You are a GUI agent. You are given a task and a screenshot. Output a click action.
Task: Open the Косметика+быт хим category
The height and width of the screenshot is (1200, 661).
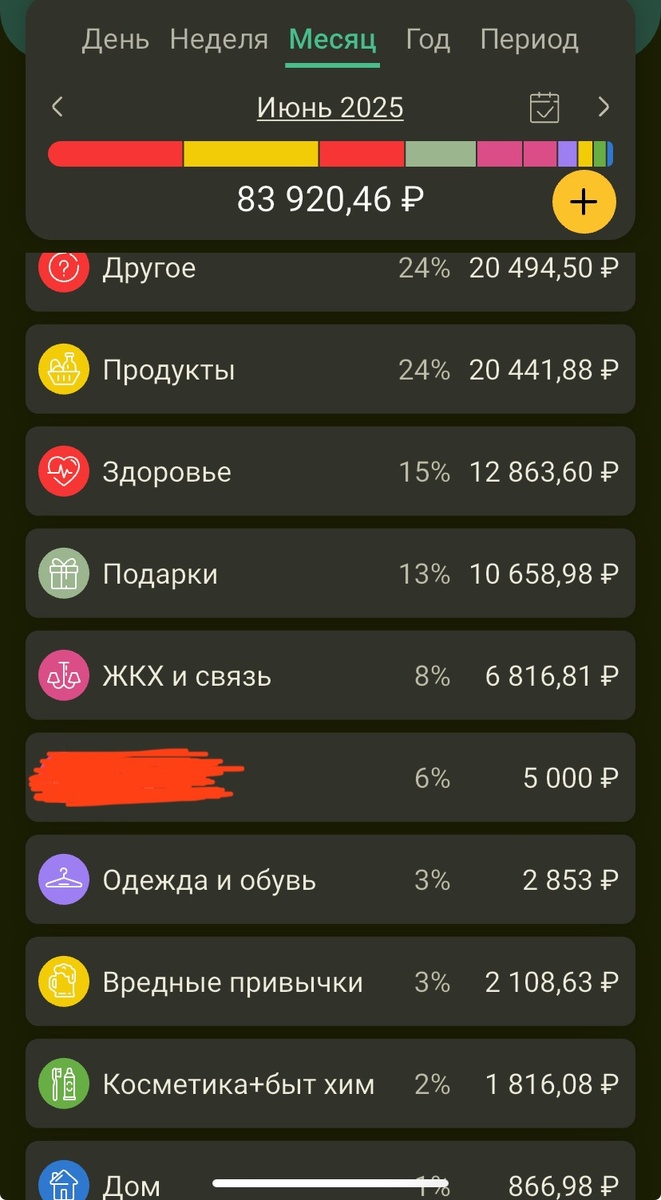330,1084
